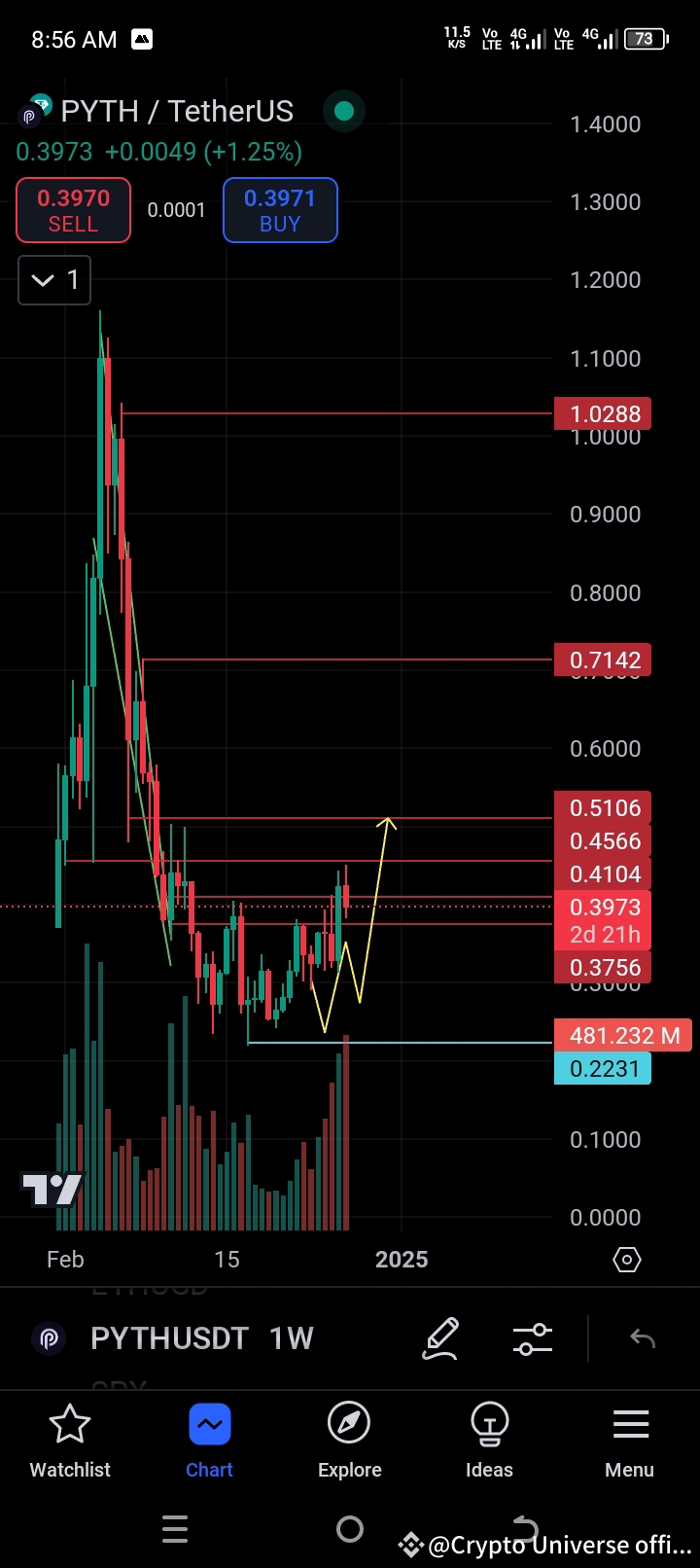Tap the 481.232 M volume label
The height and width of the screenshot is (1568, 700).
pyautogui.click(x=623, y=1035)
